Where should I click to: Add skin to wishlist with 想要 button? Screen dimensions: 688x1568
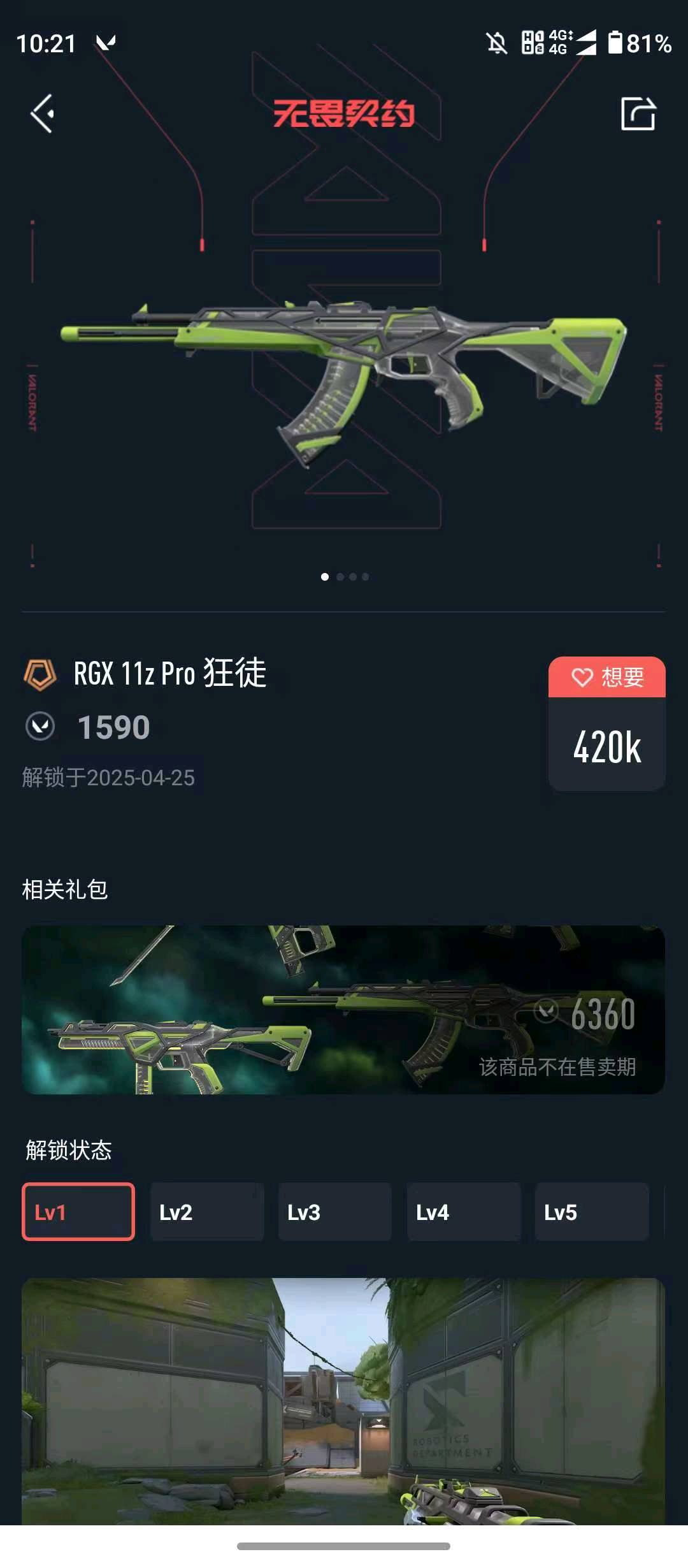tap(606, 677)
